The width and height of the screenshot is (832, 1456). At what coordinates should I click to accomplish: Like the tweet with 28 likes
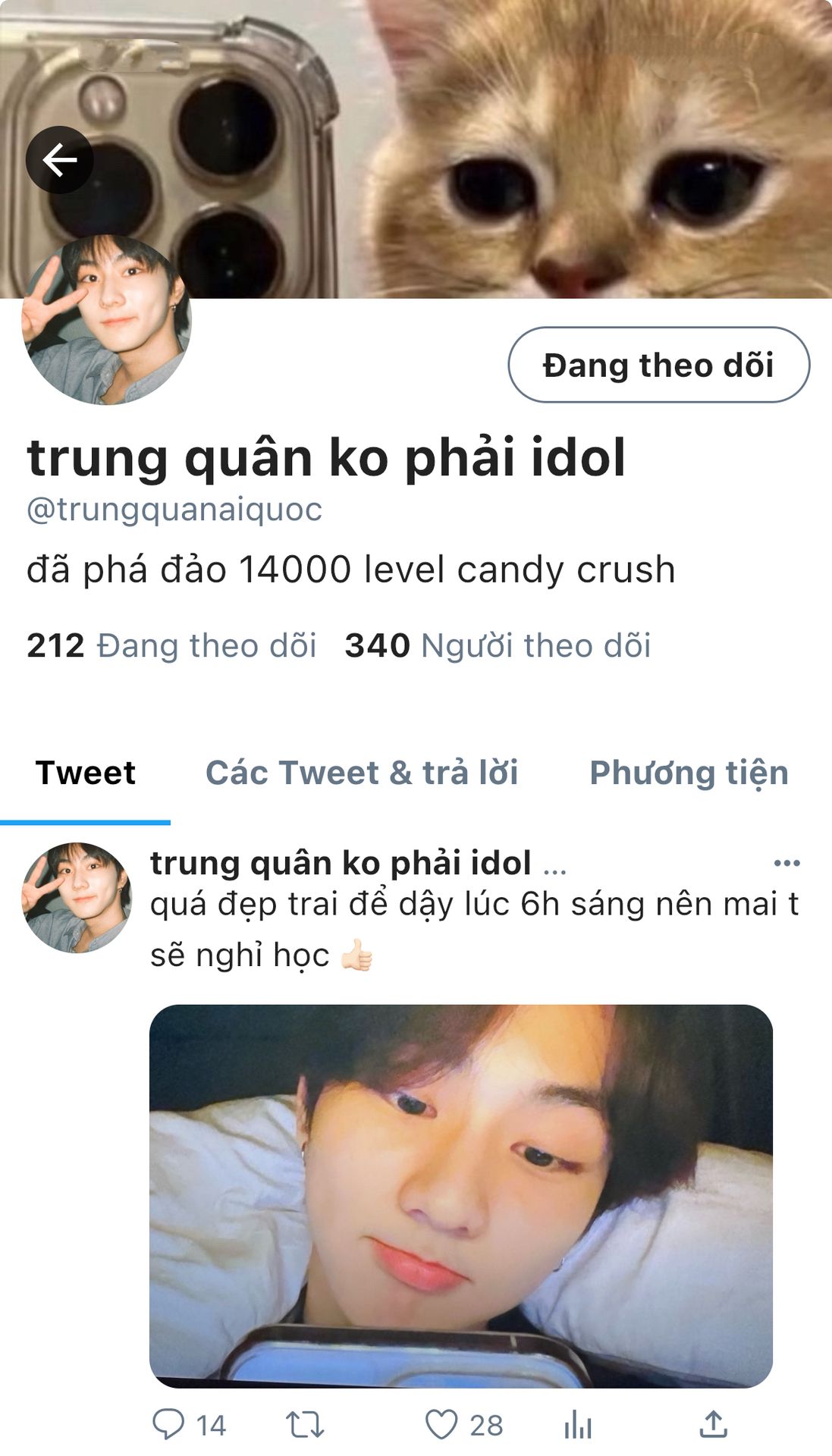click(441, 1425)
